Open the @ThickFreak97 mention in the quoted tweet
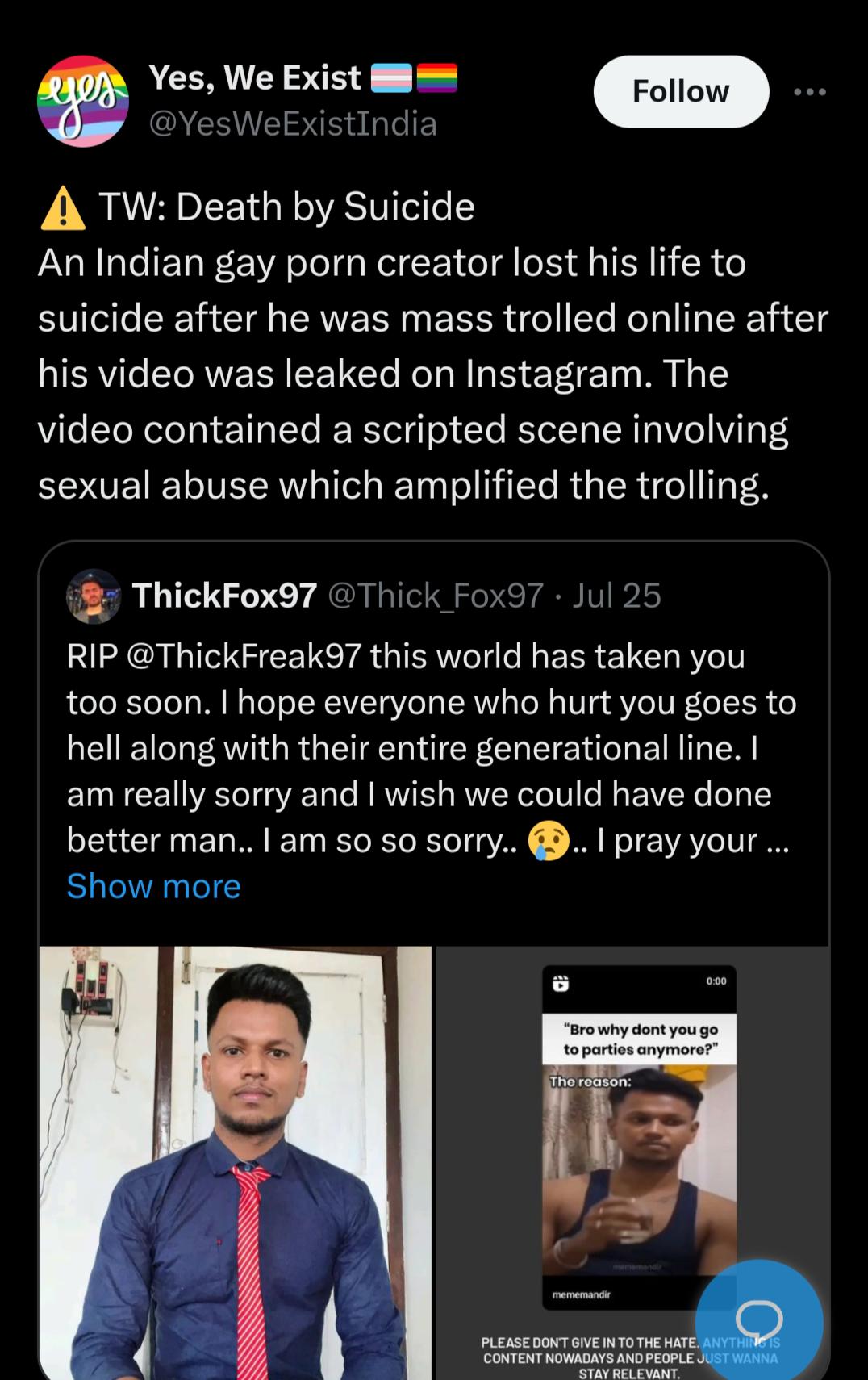This screenshot has height=1380, width=868. pyautogui.click(x=244, y=656)
